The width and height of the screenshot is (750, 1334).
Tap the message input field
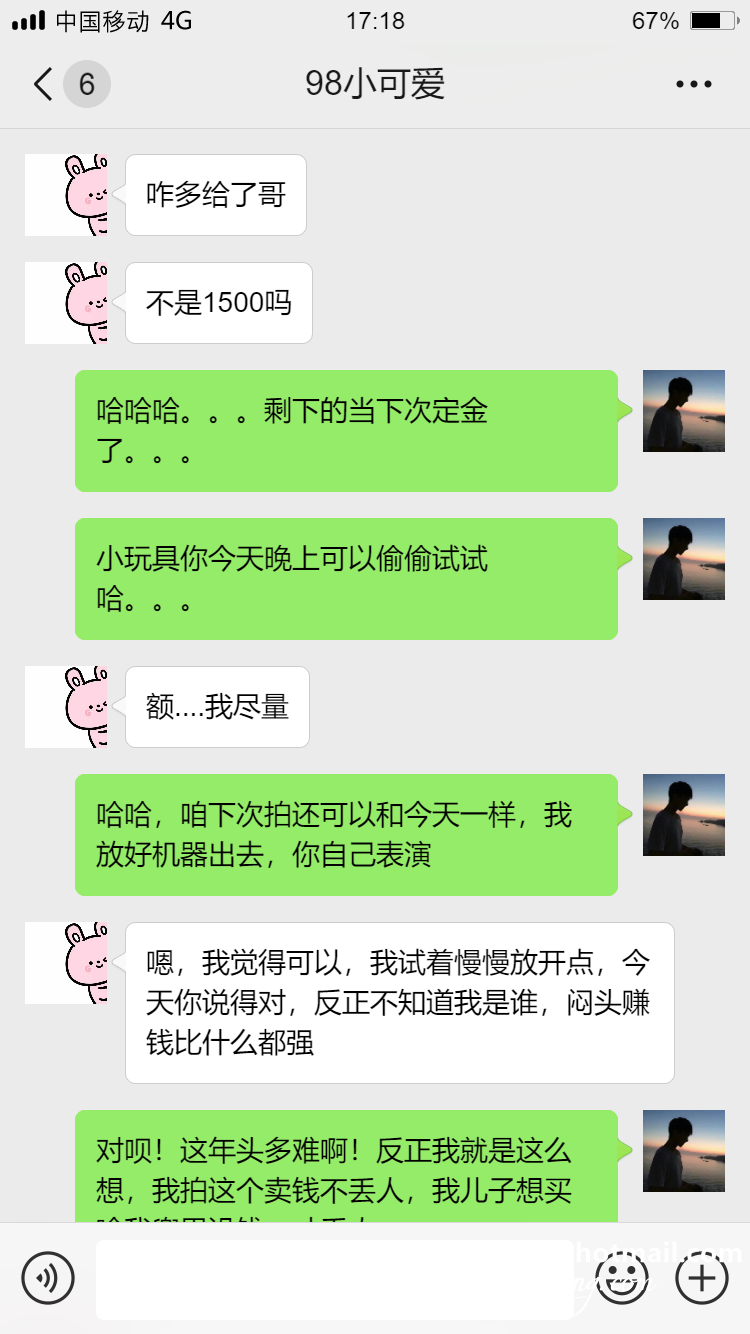click(335, 1278)
